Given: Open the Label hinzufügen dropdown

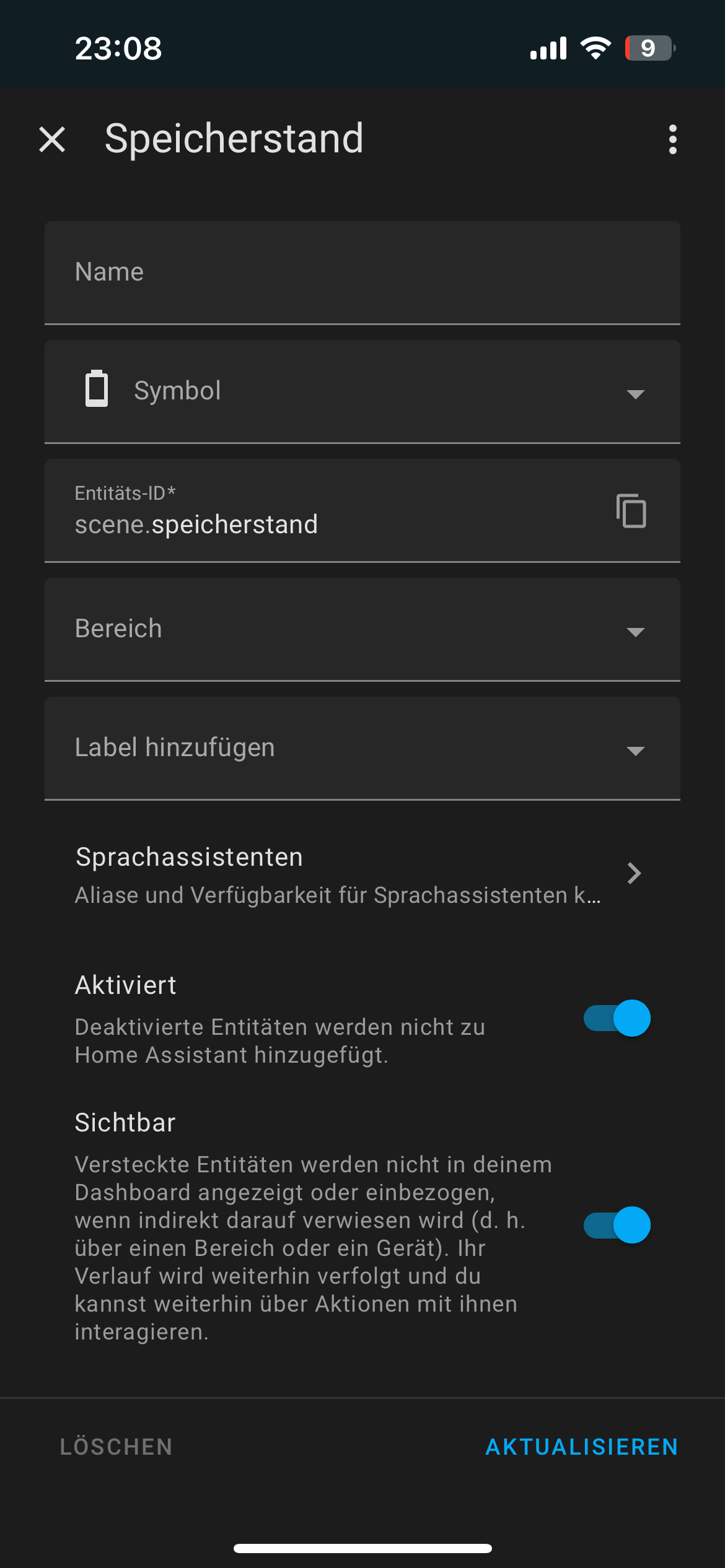Looking at the screenshot, I should [x=362, y=748].
